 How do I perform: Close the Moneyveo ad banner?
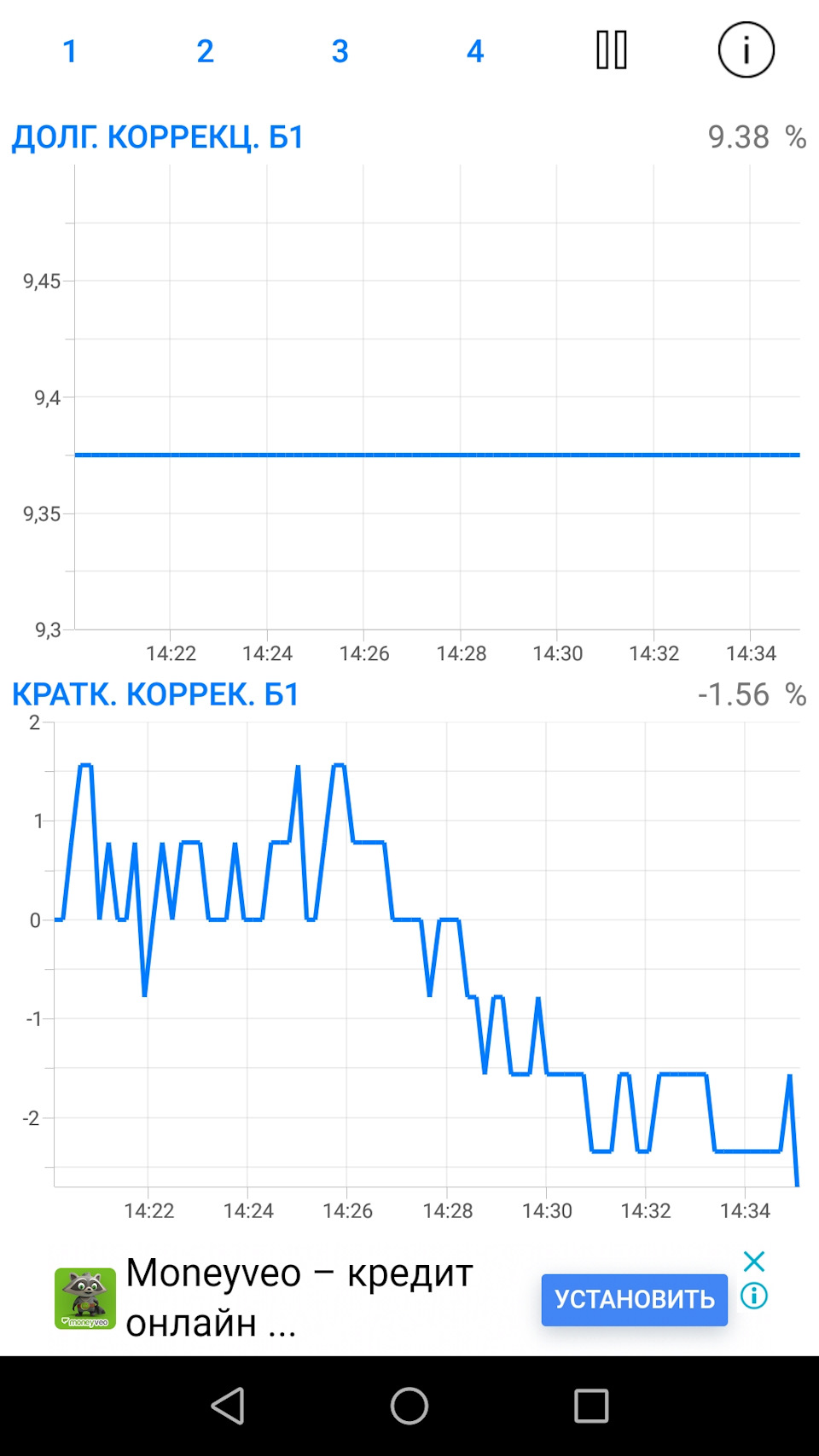[x=754, y=1262]
